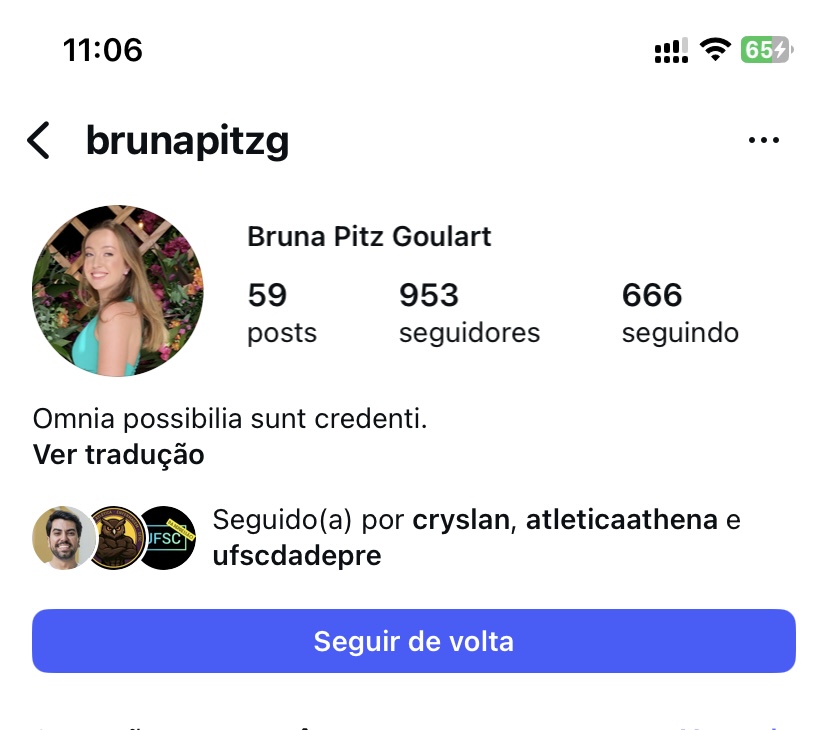This screenshot has width=828, height=730.
Task: Show the 666 seguindo list
Action: 680,313
